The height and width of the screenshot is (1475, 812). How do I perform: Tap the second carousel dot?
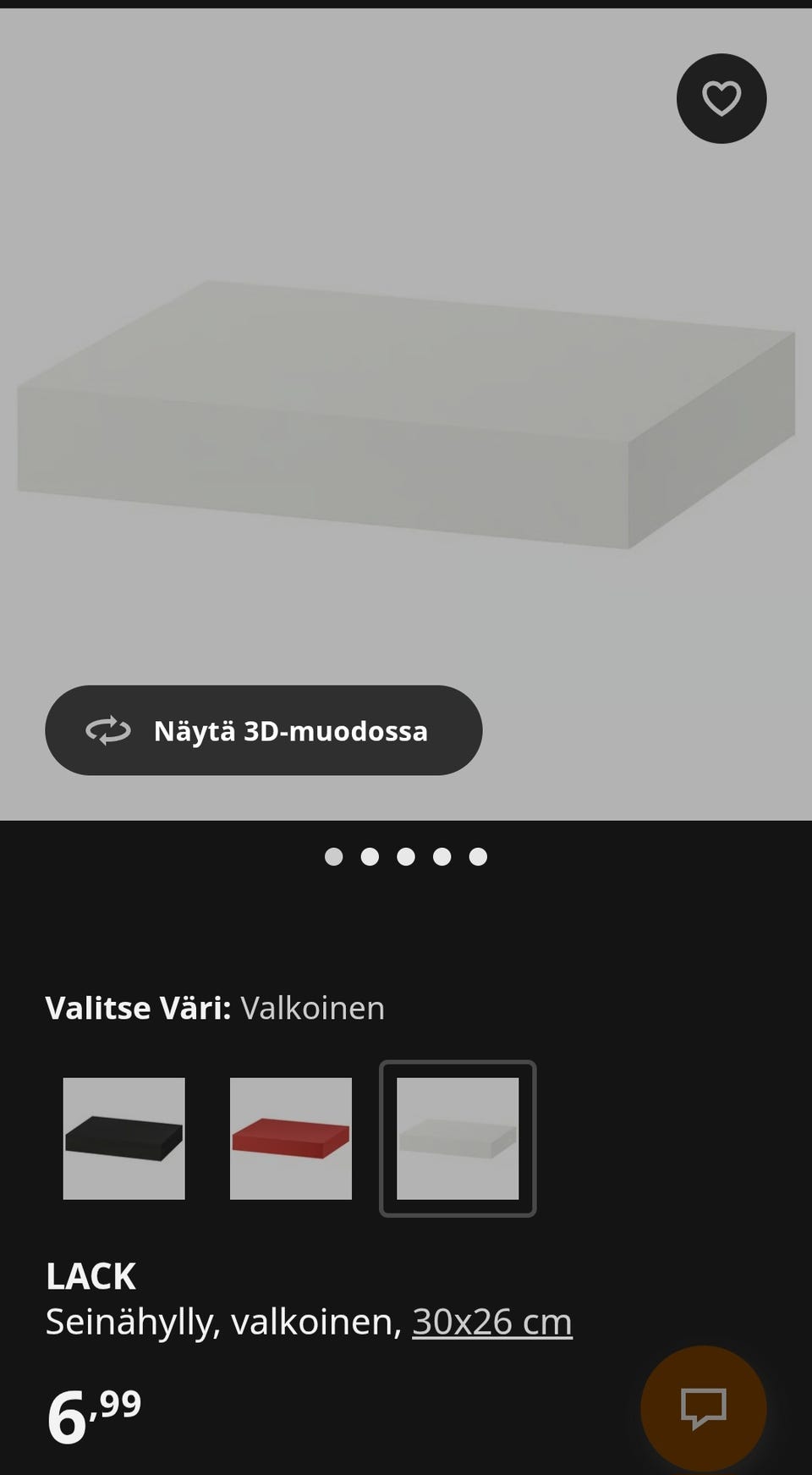point(370,856)
